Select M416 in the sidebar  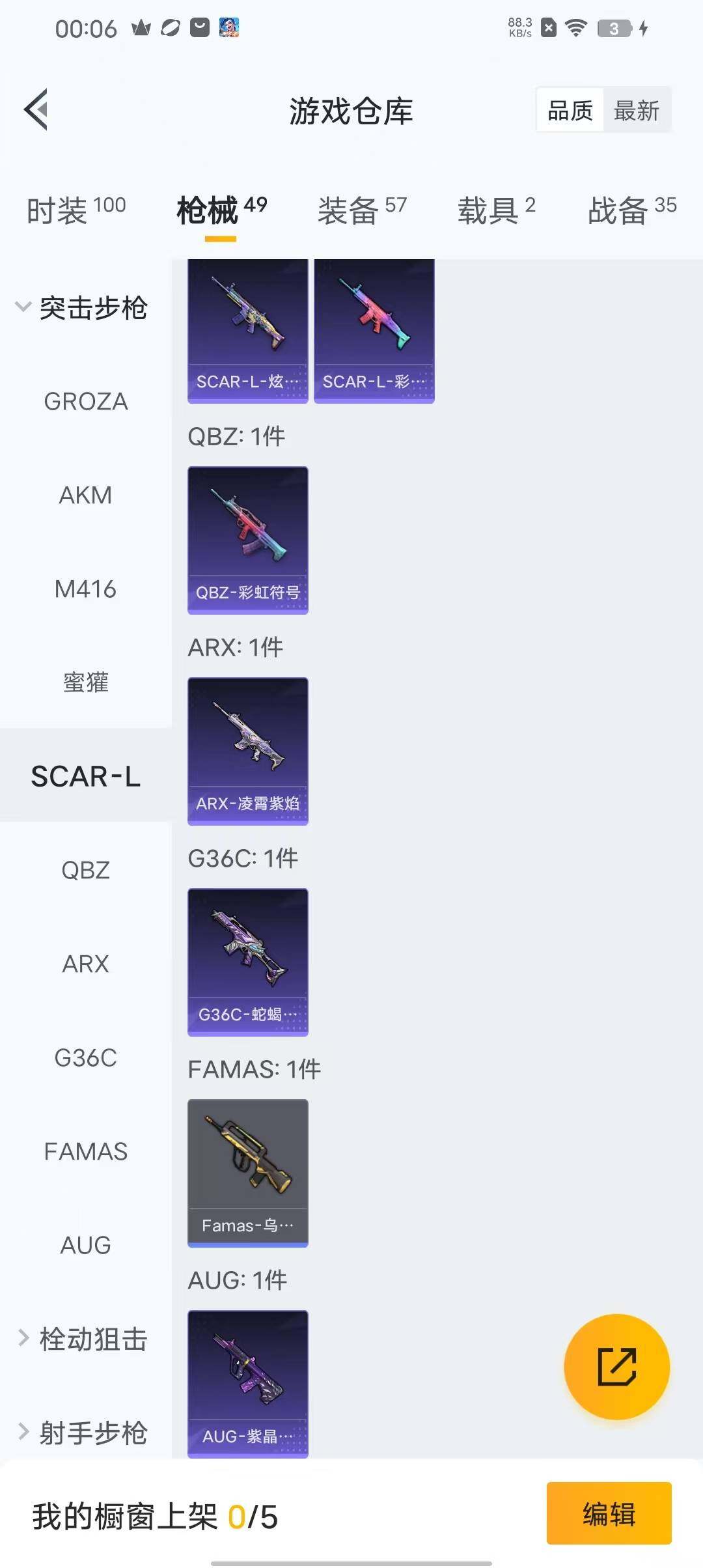86,589
